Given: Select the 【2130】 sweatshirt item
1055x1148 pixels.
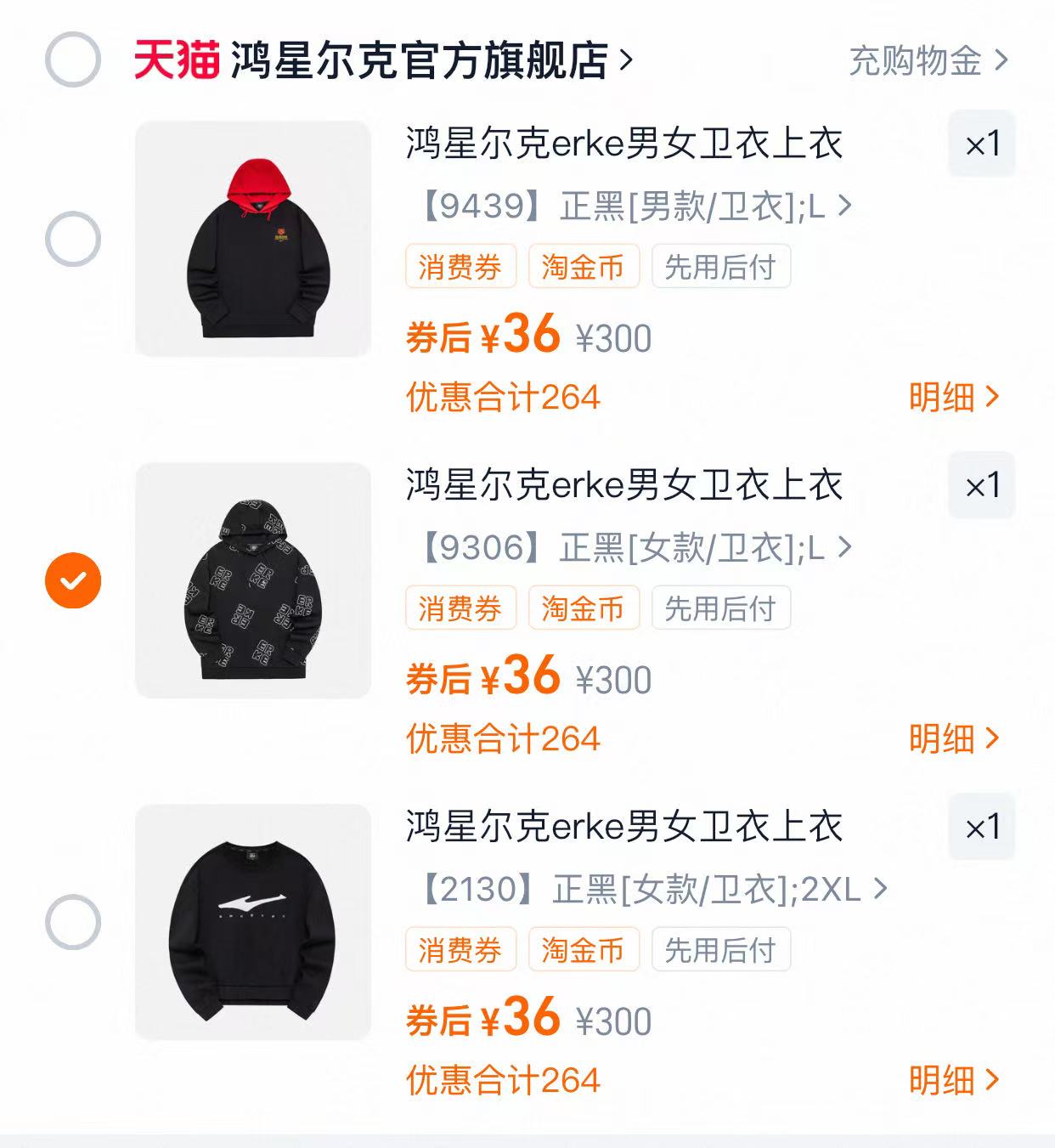Looking at the screenshot, I should pos(73,922).
